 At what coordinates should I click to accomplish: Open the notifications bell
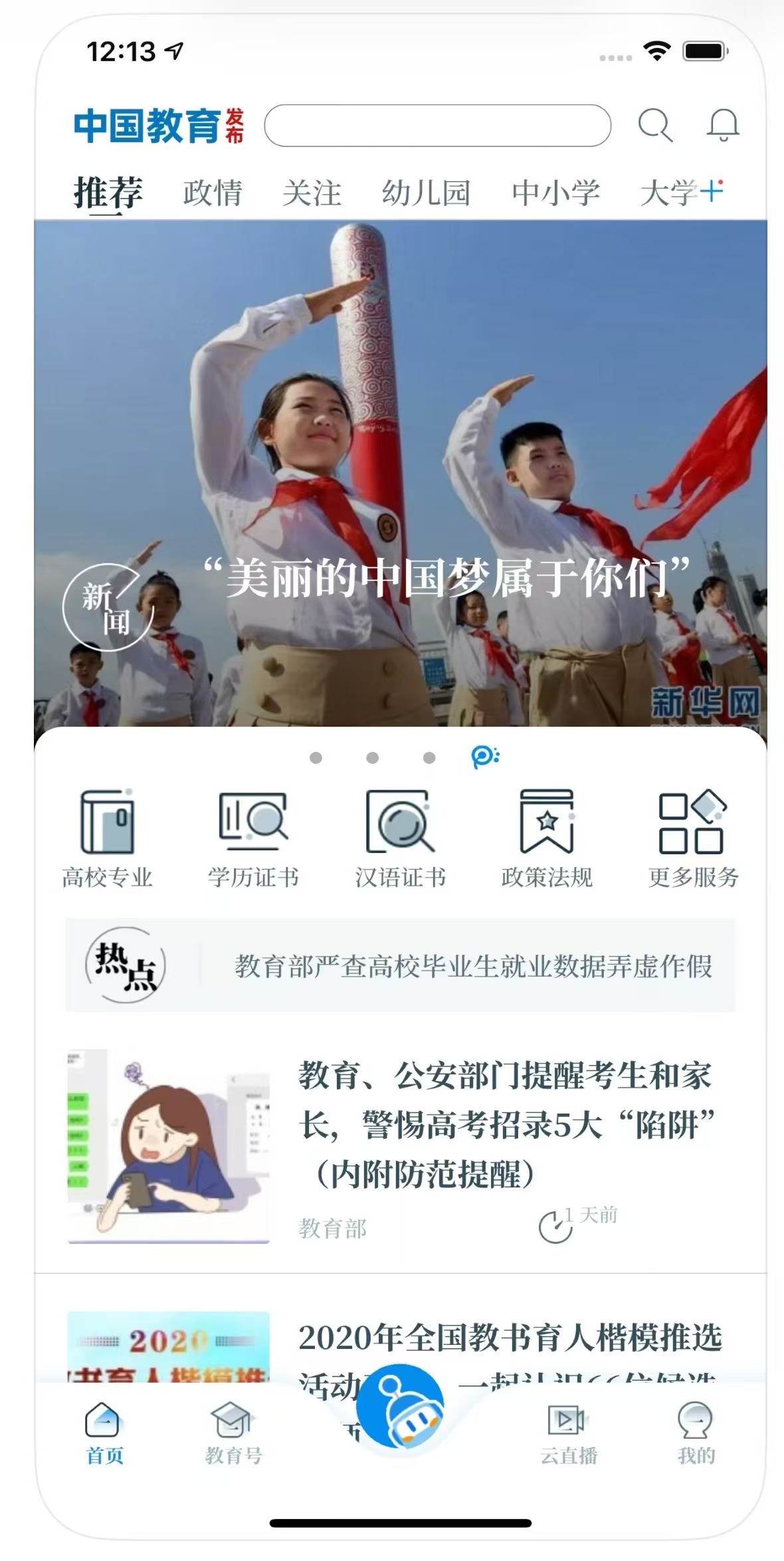[x=722, y=125]
